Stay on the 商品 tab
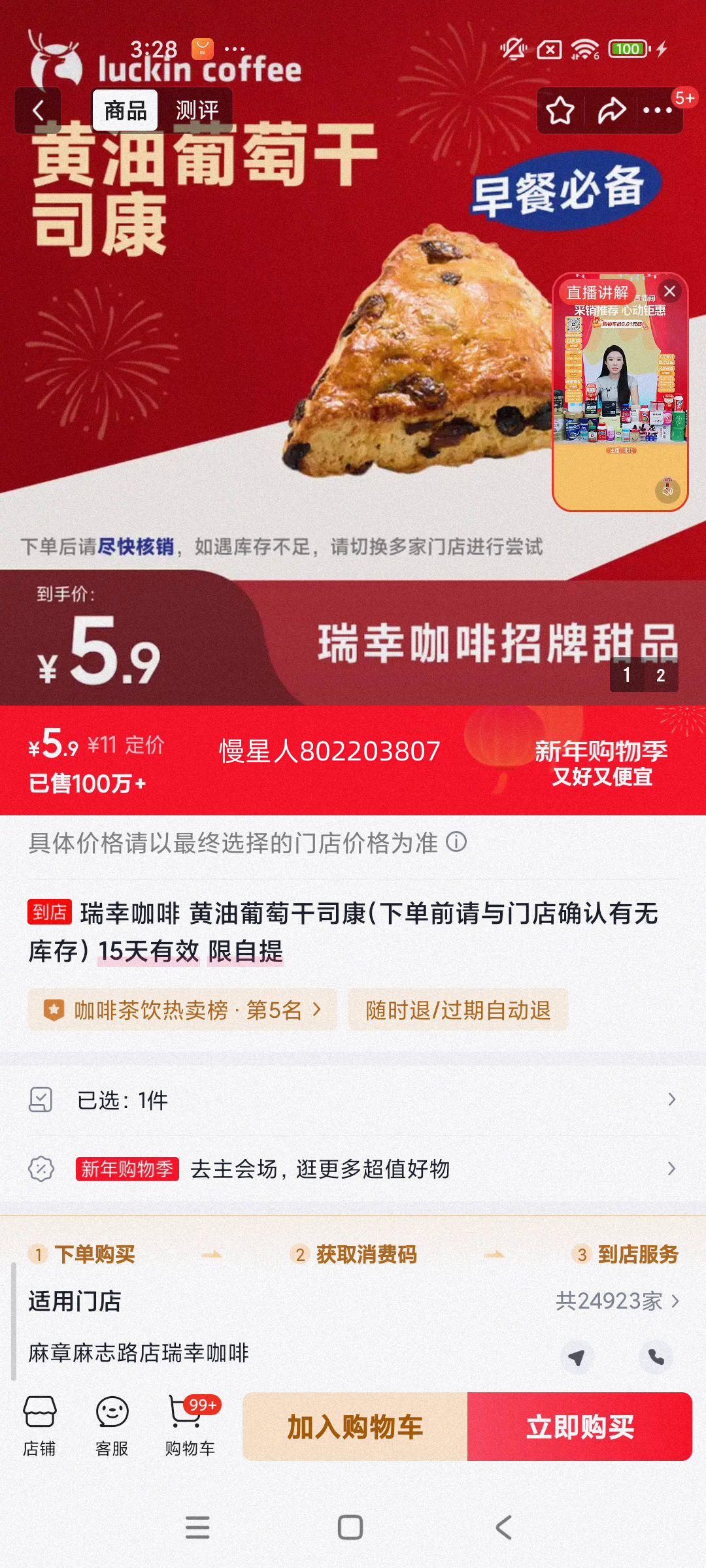This screenshot has width=706, height=1568. [x=127, y=108]
